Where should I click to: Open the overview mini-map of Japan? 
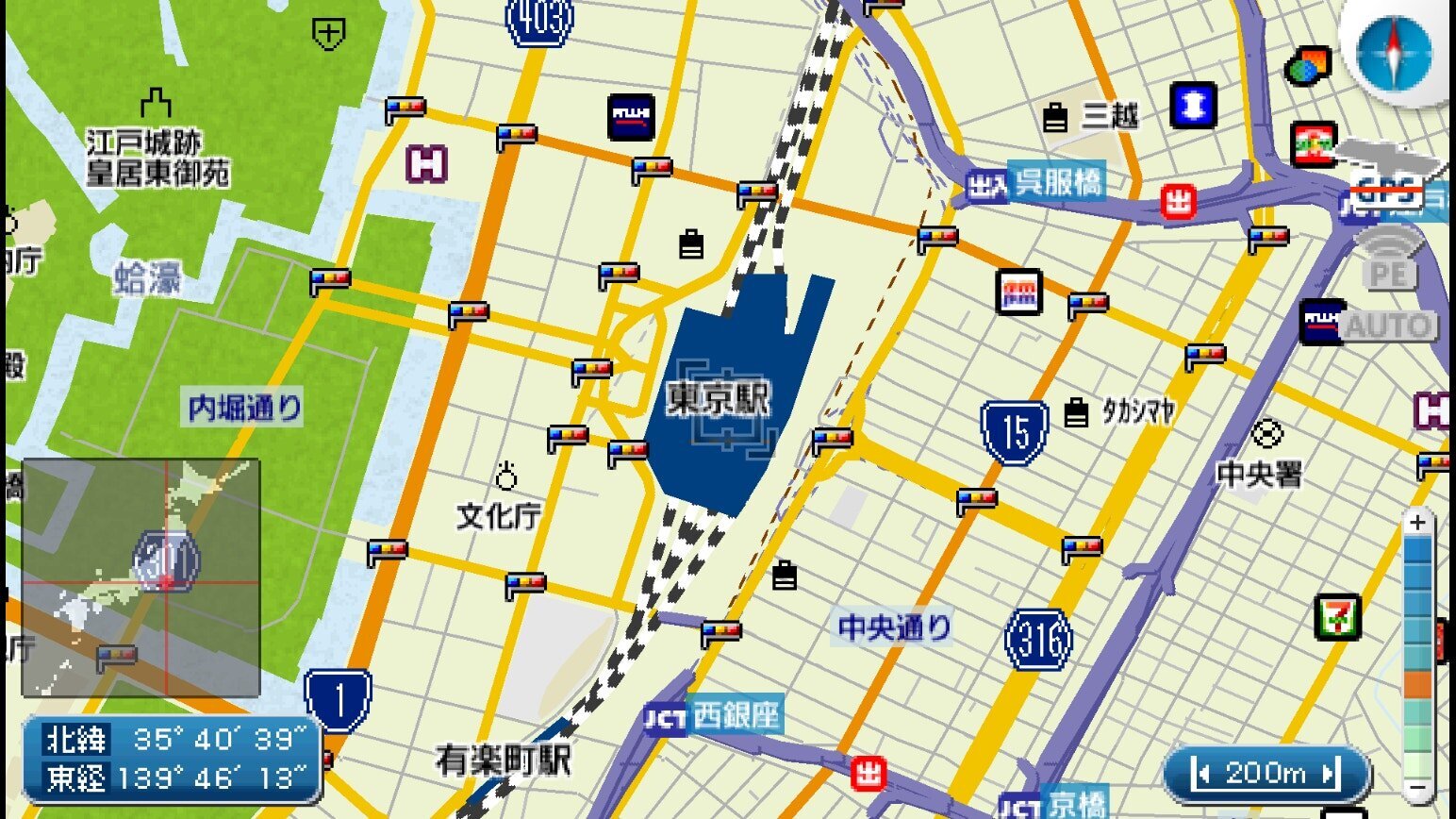141,577
